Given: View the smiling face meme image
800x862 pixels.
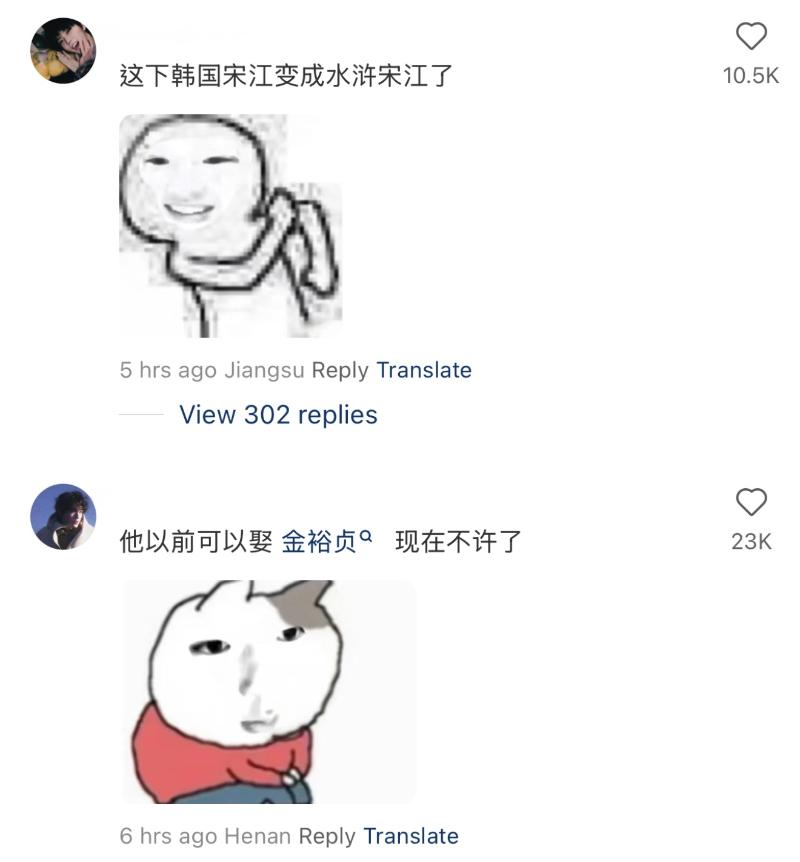Looking at the screenshot, I should coord(230,226).
